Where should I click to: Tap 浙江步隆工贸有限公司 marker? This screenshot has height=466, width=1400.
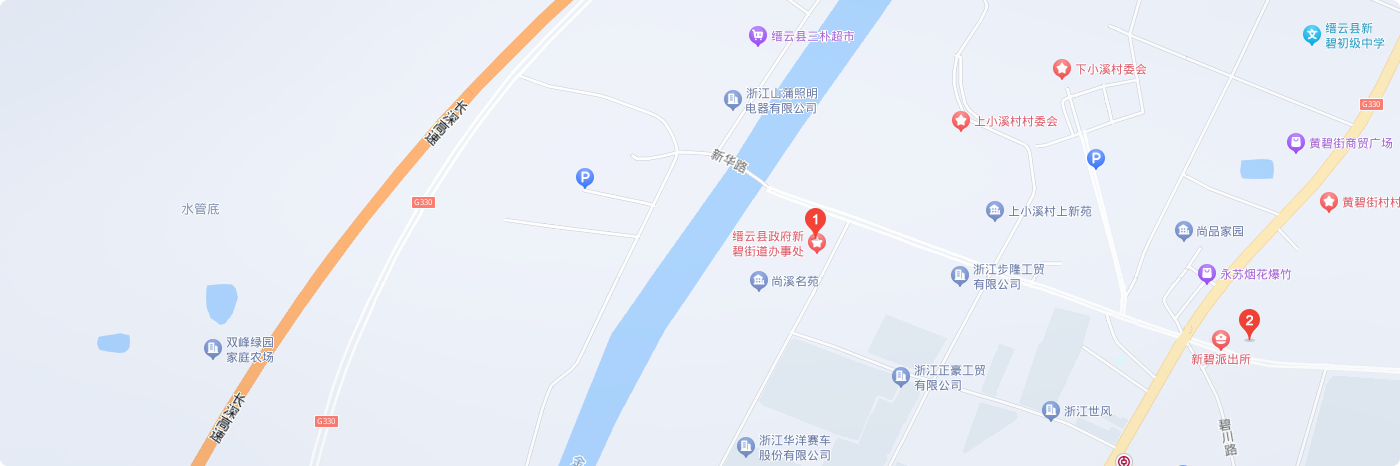960,275
